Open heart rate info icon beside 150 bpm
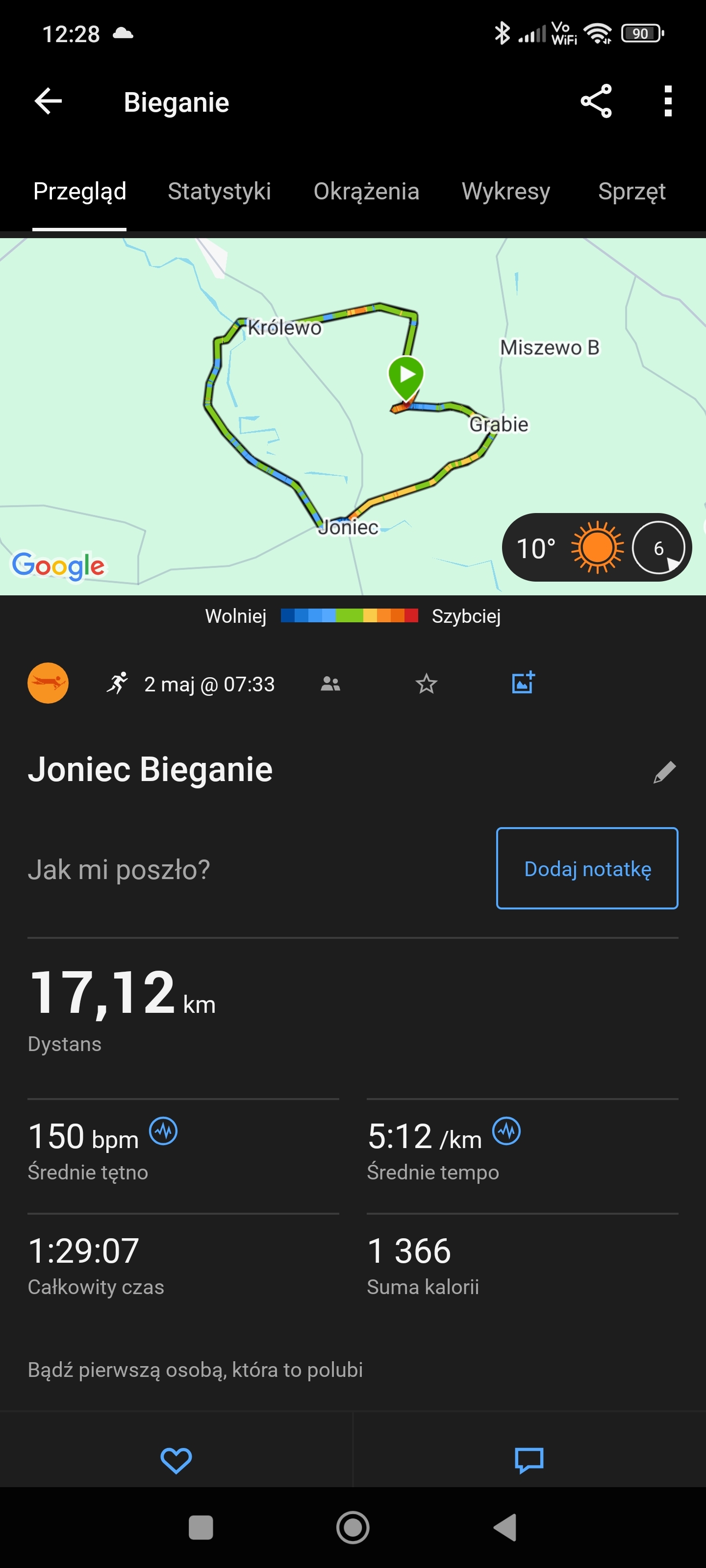 click(x=163, y=1131)
